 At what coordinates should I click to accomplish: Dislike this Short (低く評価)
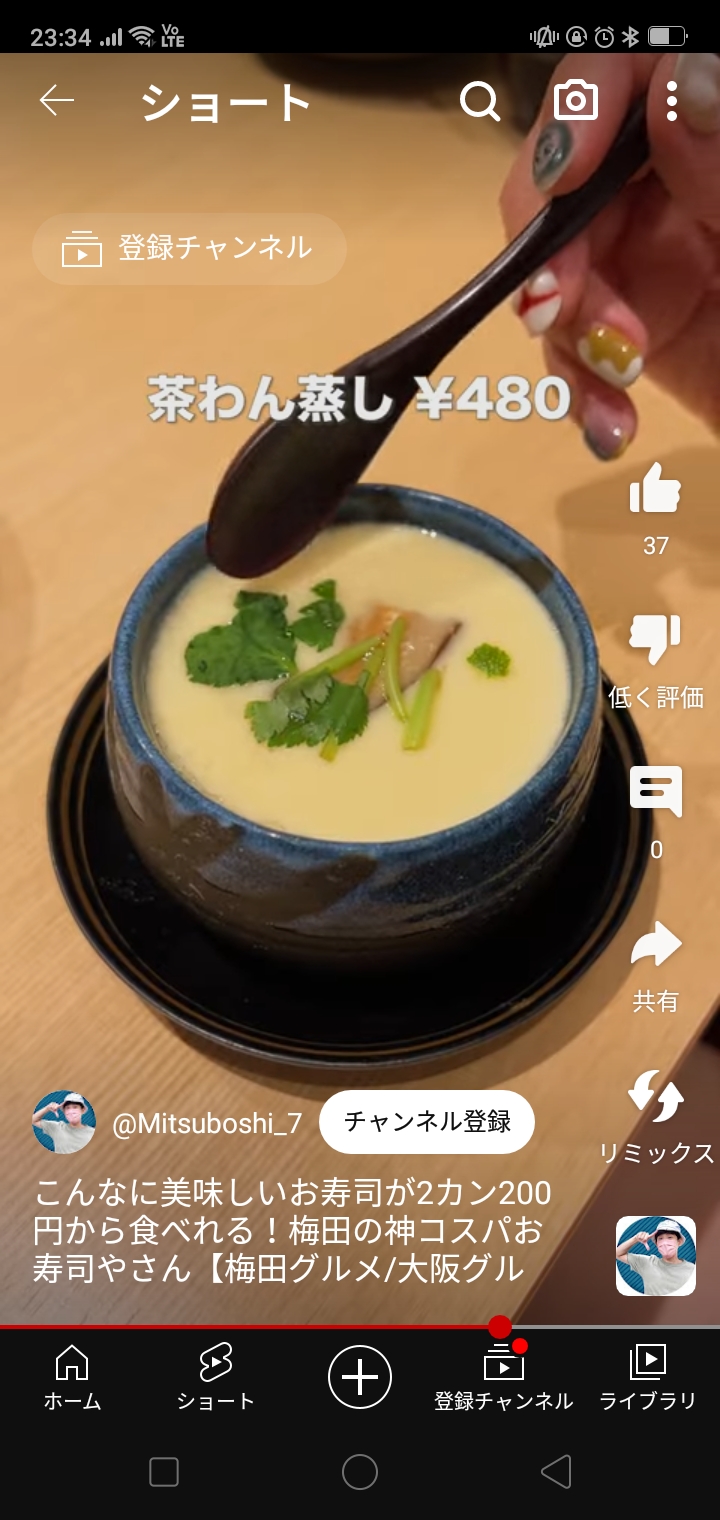click(655, 640)
